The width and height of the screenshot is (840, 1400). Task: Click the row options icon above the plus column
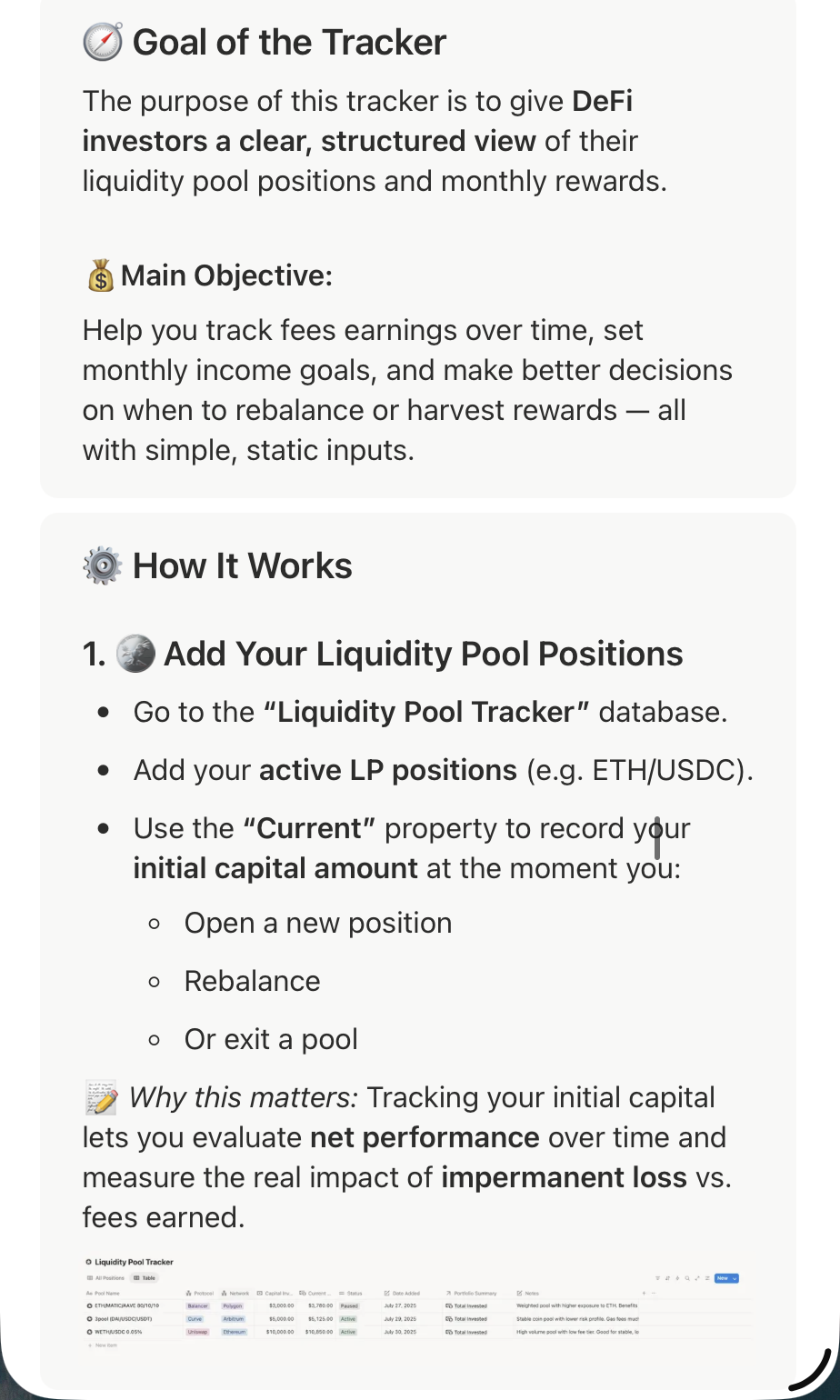[x=653, y=1293]
